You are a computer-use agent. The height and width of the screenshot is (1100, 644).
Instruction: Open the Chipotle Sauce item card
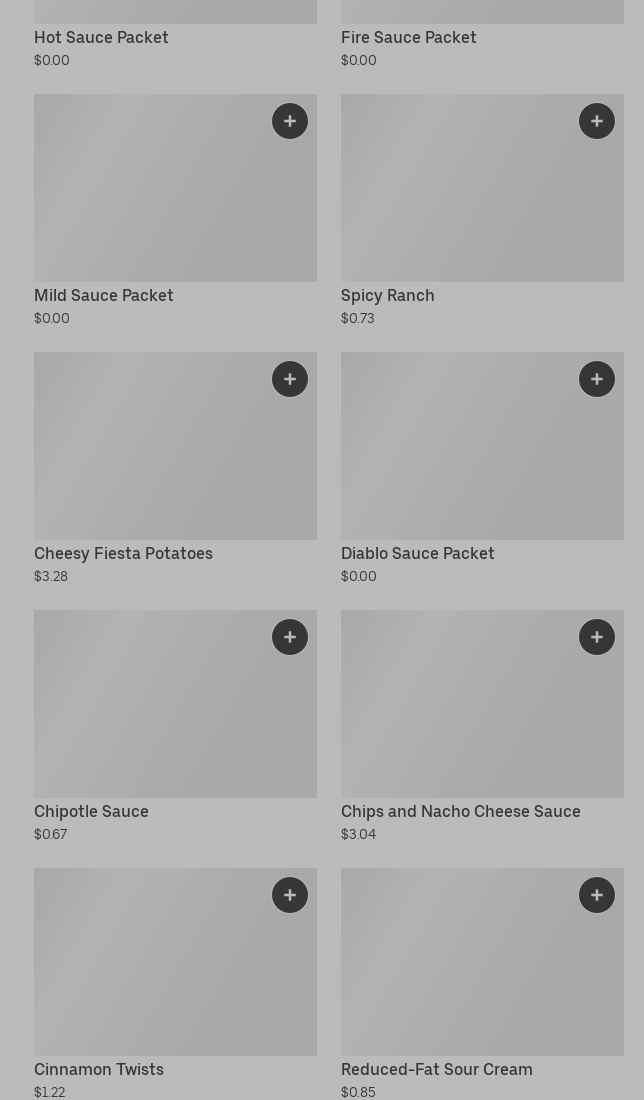coord(150,716)
